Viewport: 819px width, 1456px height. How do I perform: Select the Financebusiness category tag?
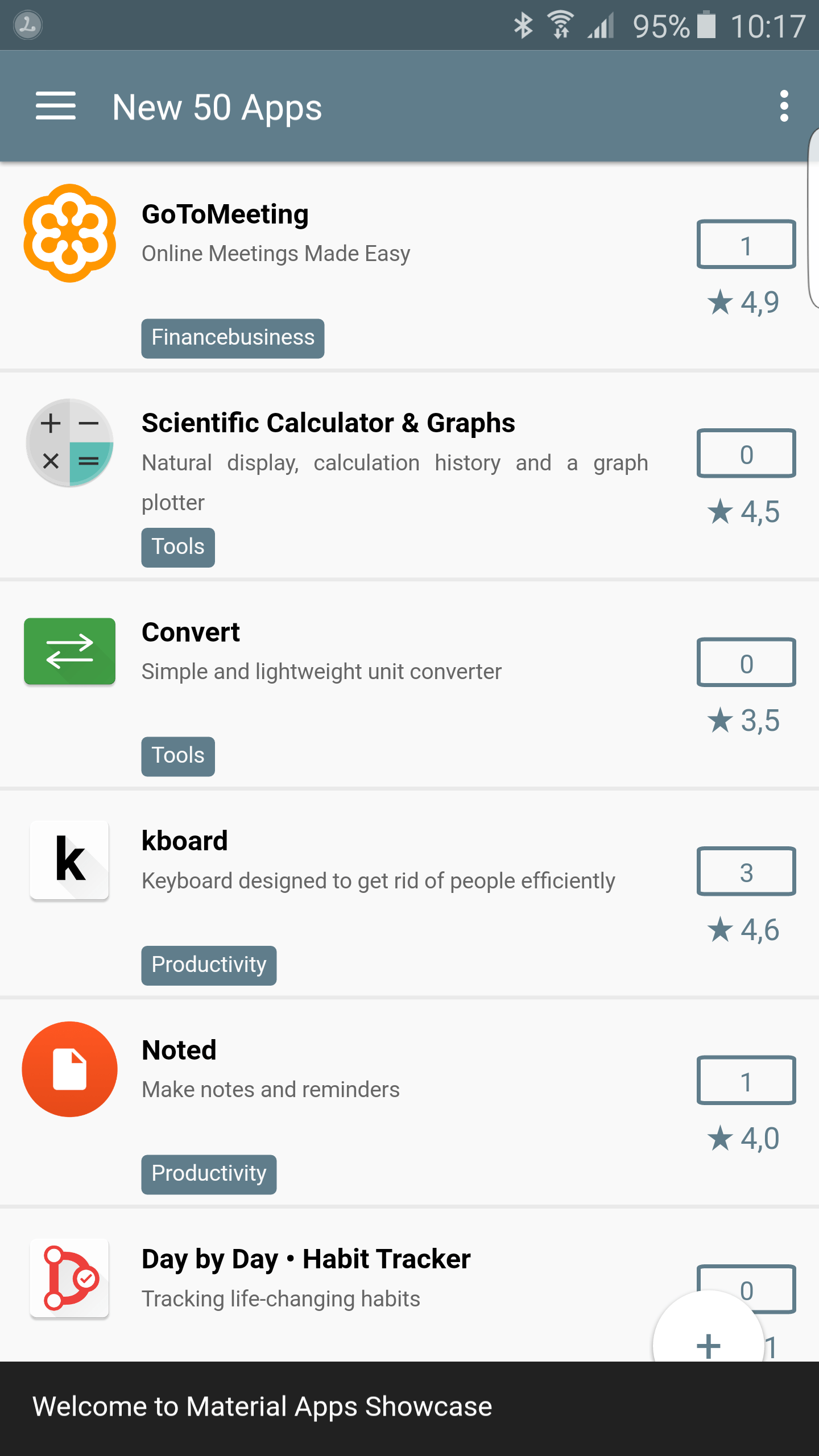[232, 338]
